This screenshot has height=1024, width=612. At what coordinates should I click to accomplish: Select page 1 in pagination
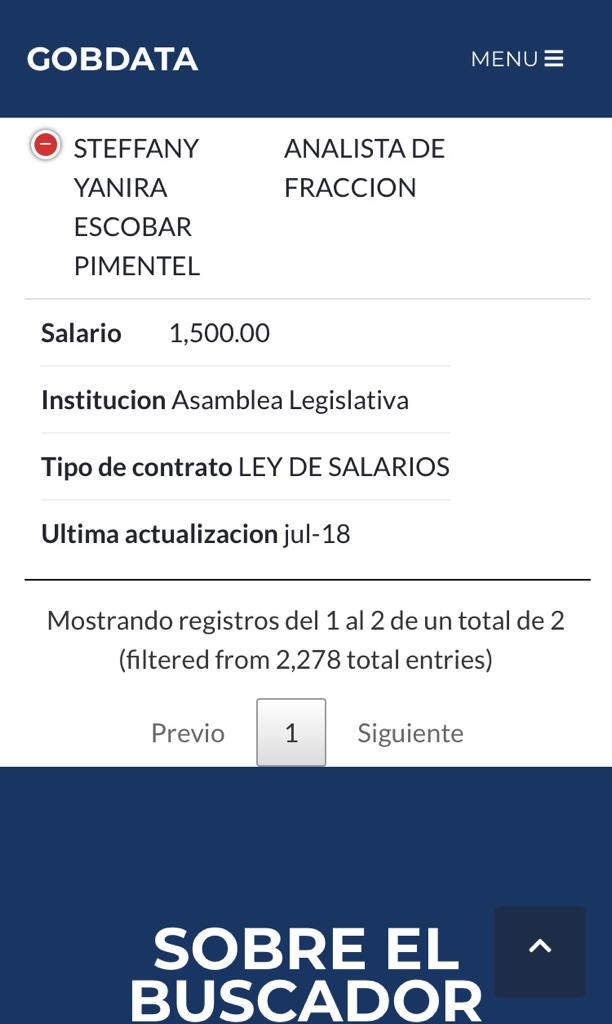pyautogui.click(x=291, y=732)
